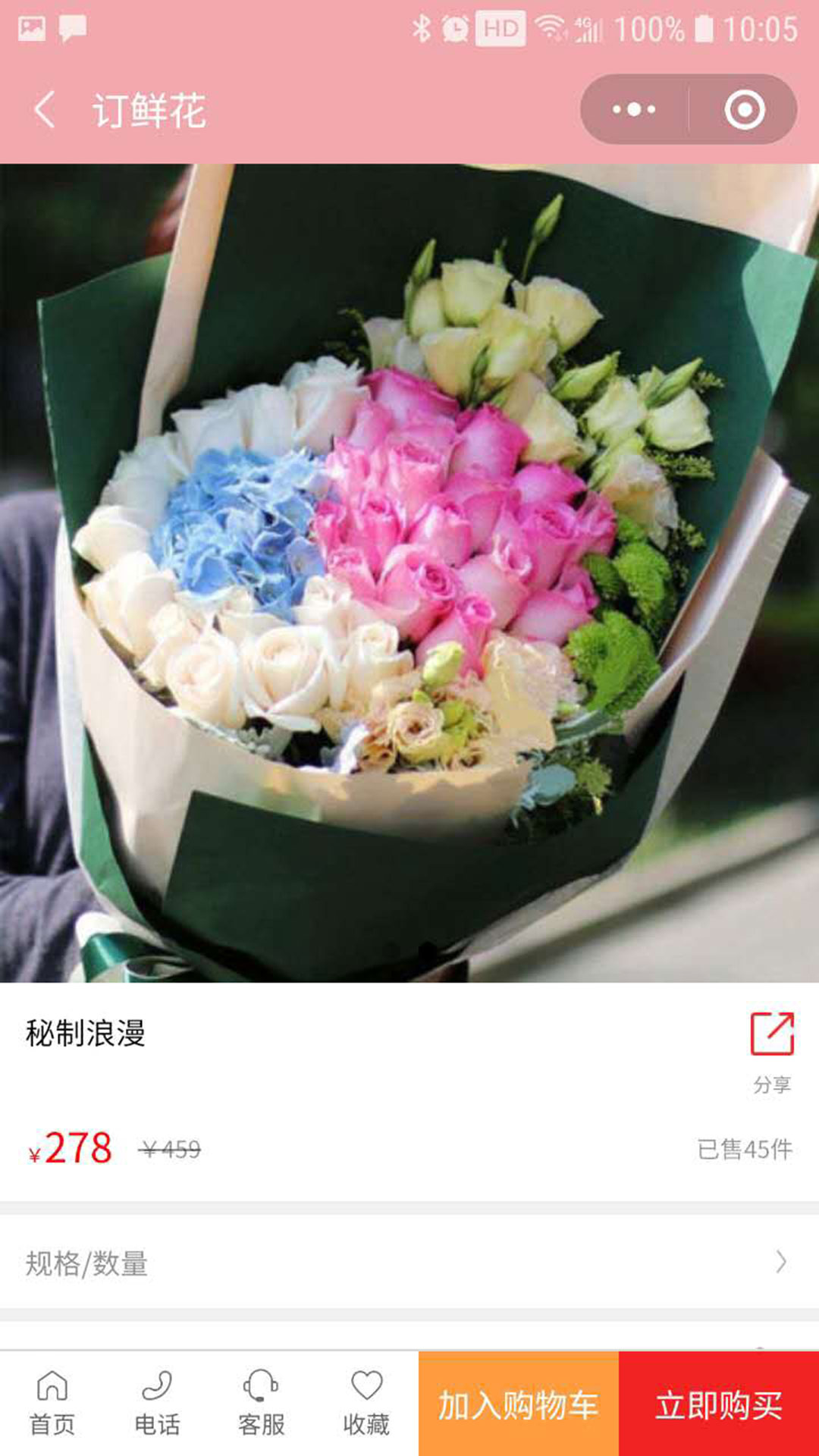Image resolution: width=819 pixels, height=1456 pixels.
Task: Add this bouquet to 收藏 favorites
Action: click(366, 1403)
